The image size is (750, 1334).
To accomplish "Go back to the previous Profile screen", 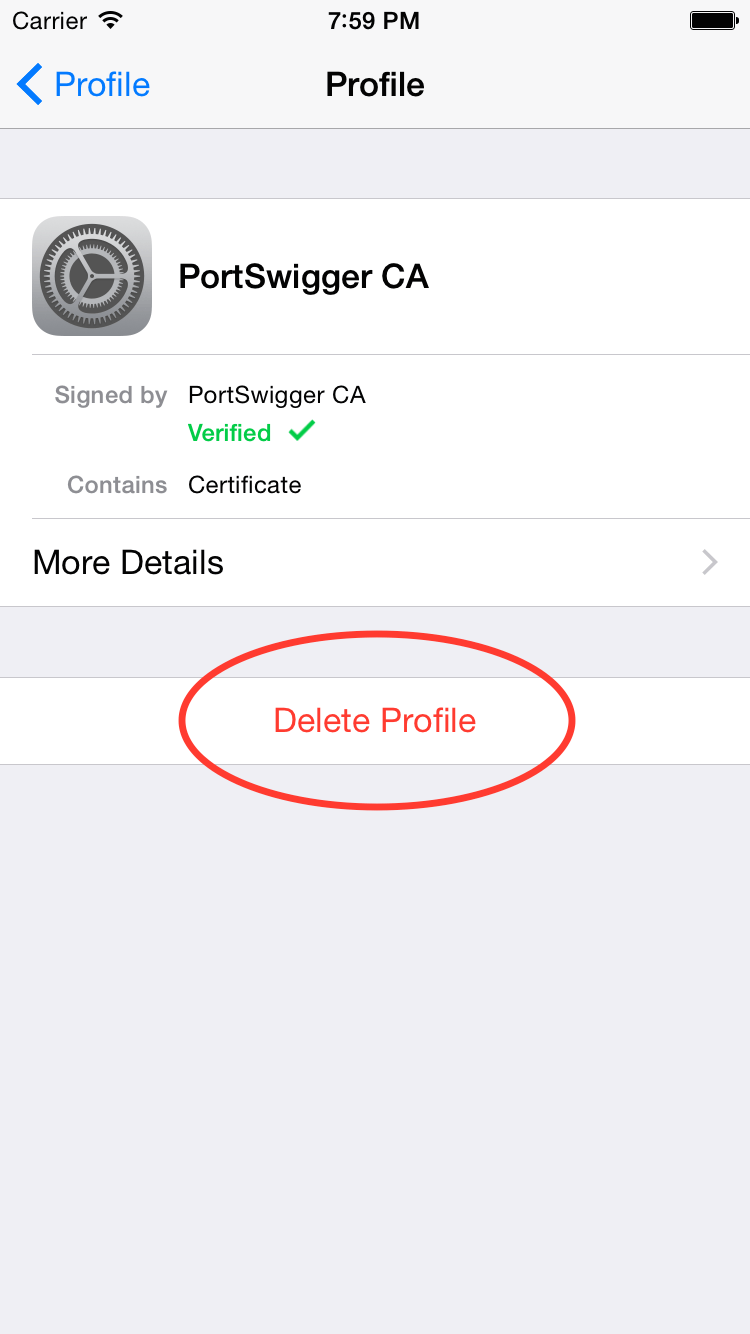I will 84,85.
